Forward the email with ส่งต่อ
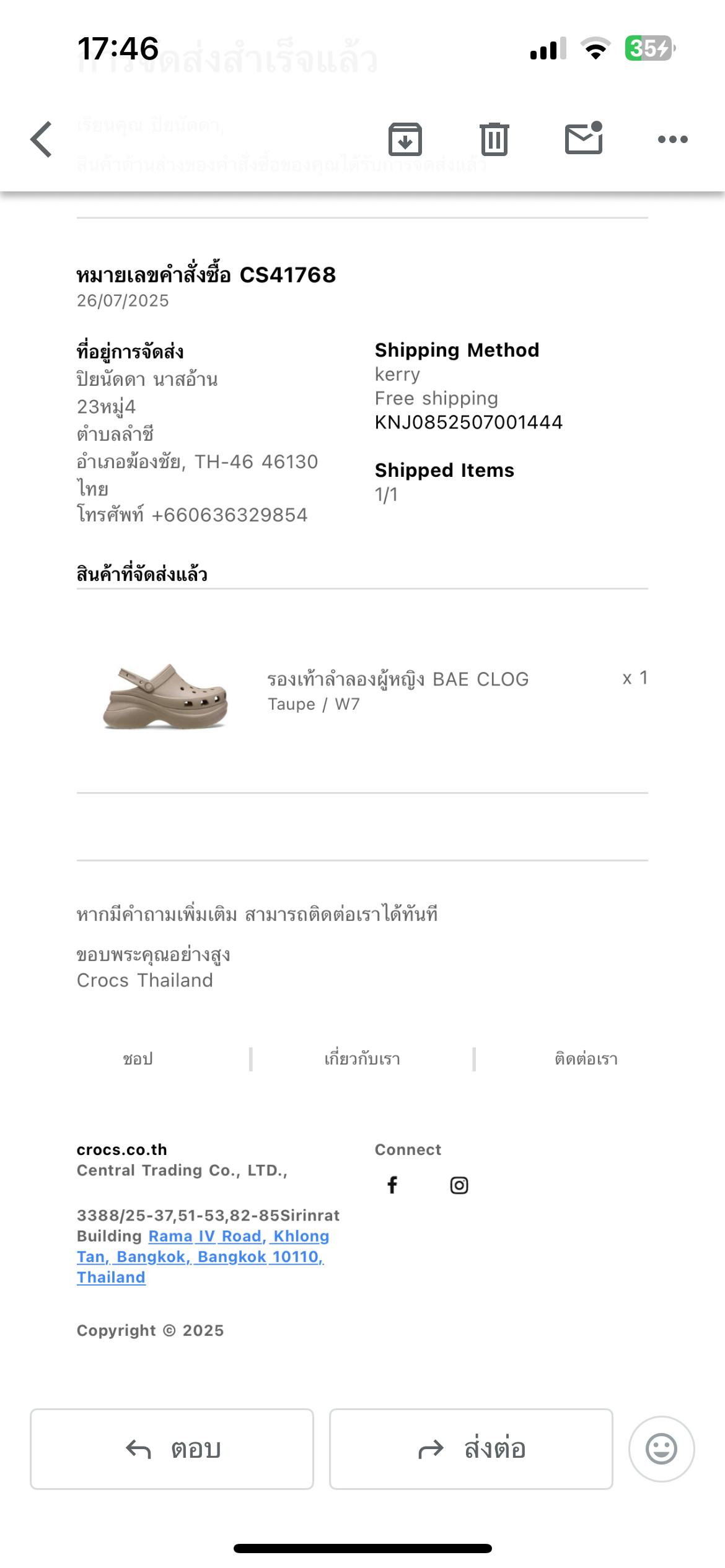725x1568 pixels. point(471,1448)
